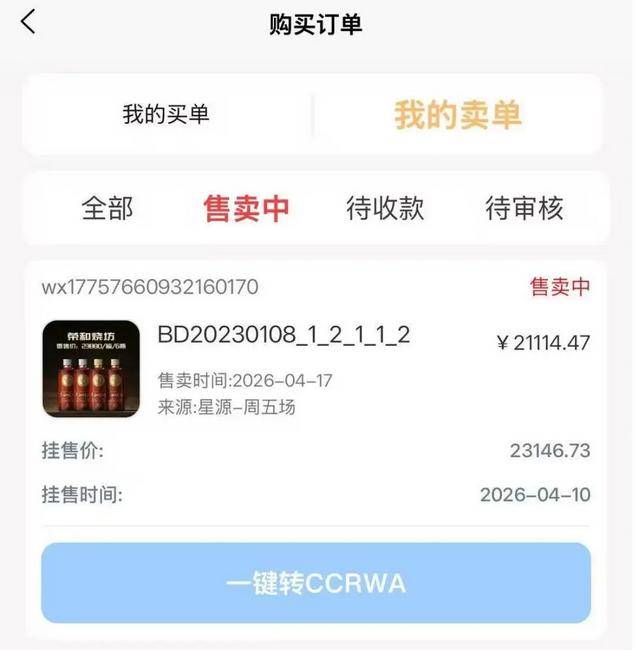
Task: Show 全部 orders
Action: pyautogui.click(x=107, y=208)
